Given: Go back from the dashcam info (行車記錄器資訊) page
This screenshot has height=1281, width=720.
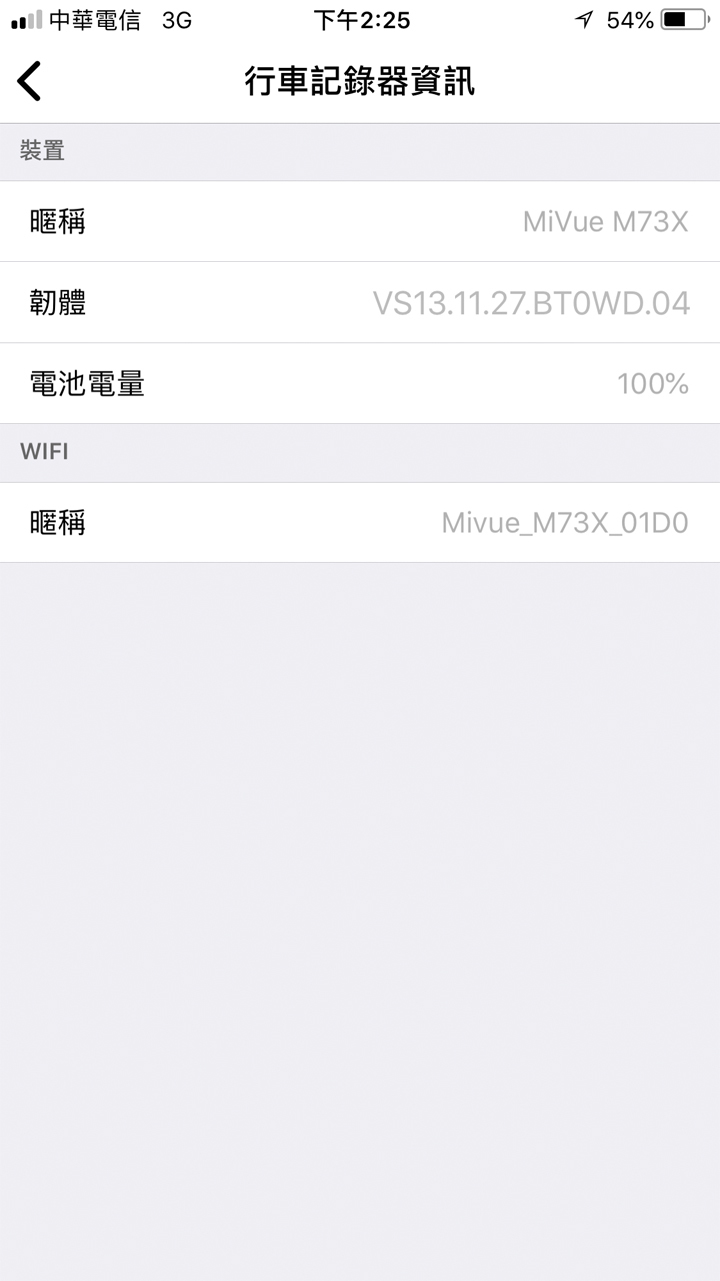Looking at the screenshot, I should point(30,81).
